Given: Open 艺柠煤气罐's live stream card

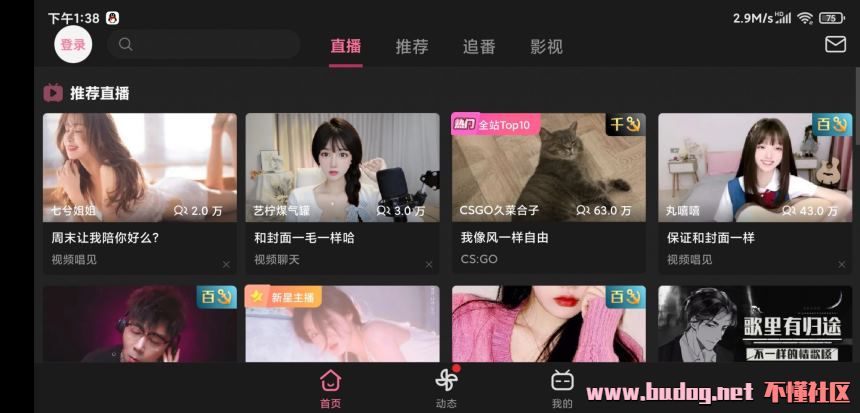Looking at the screenshot, I should (x=342, y=167).
